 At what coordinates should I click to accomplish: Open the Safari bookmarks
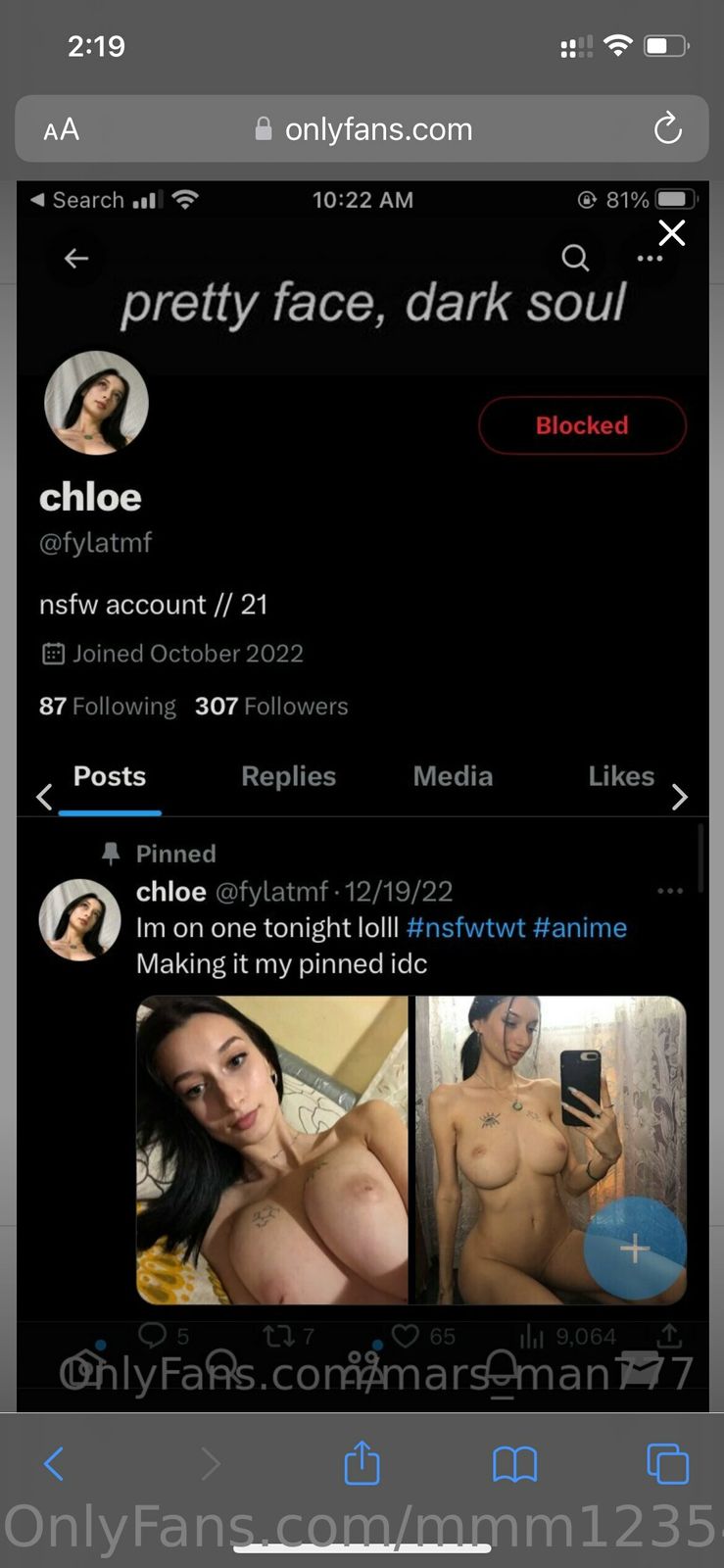pos(514,1464)
